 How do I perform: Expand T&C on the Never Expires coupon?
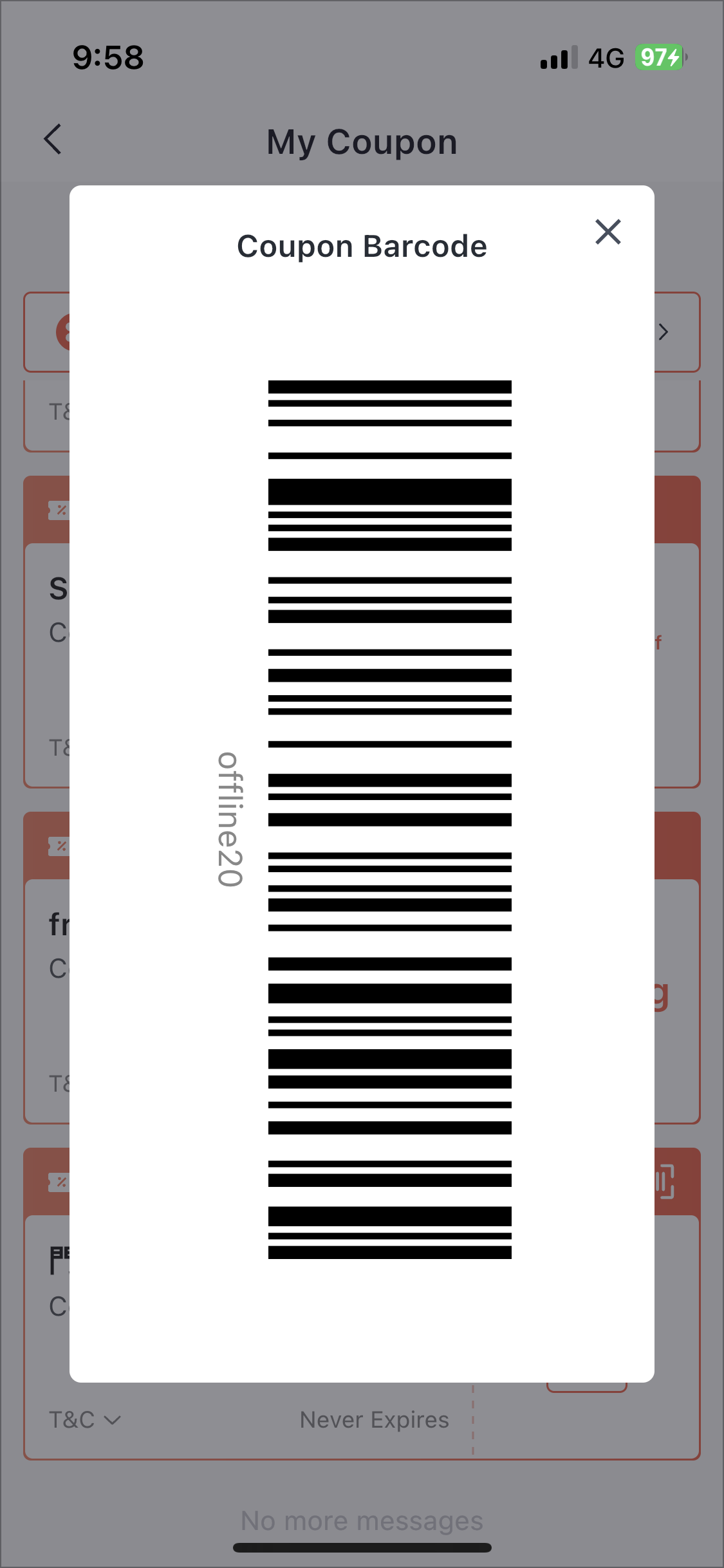85,1420
